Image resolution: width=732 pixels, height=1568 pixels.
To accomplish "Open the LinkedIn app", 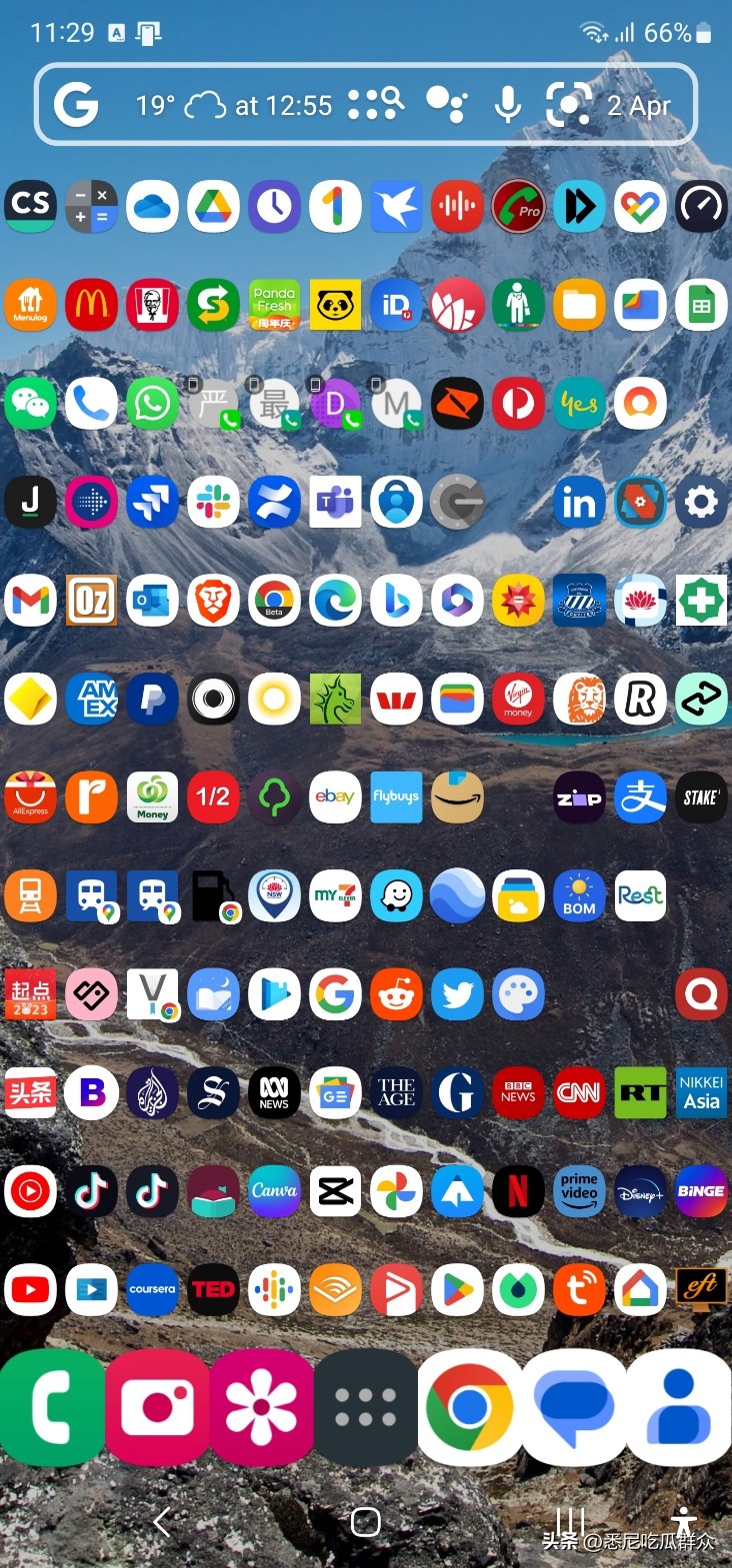I will [579, 503].
